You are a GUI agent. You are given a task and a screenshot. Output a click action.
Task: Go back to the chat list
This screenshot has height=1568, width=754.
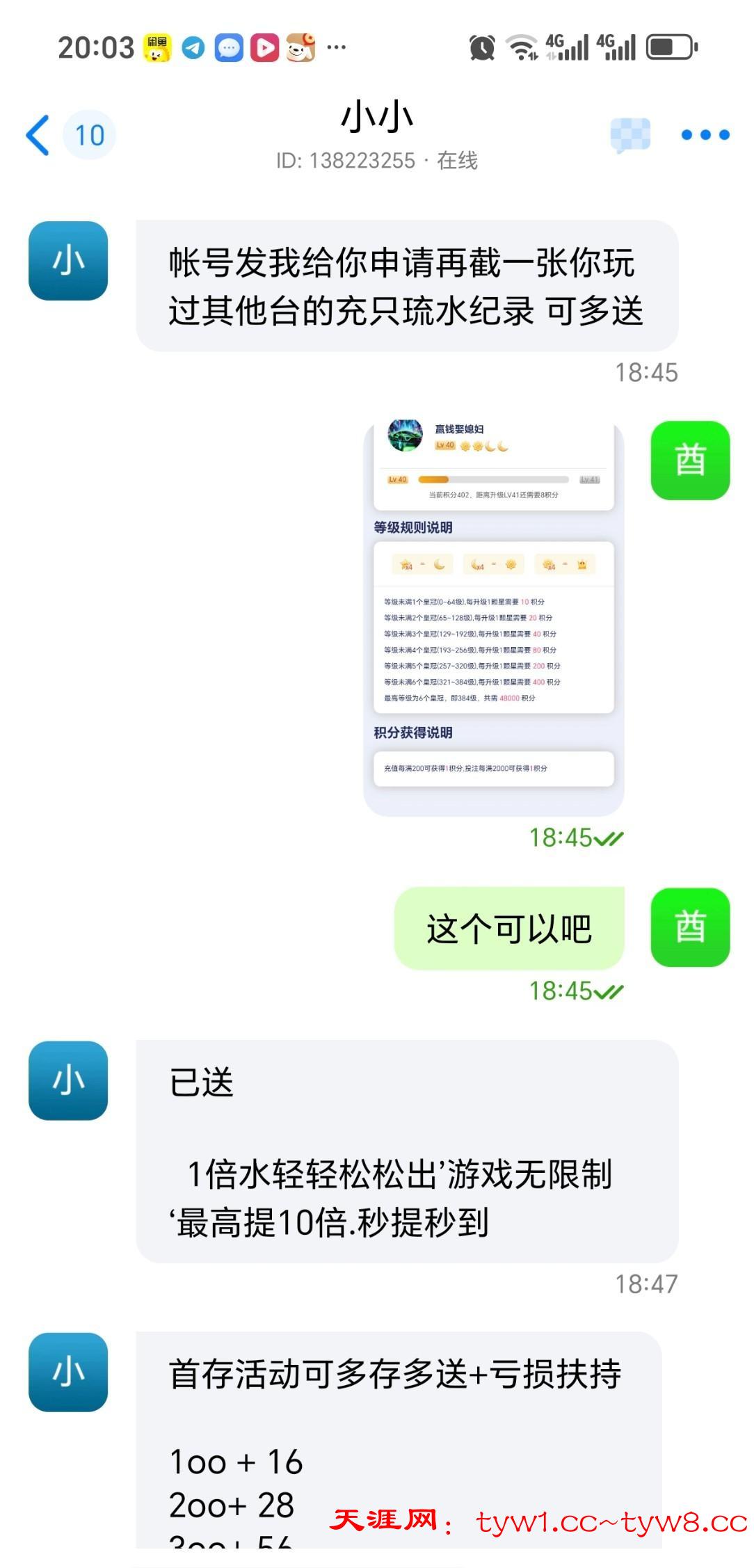click(x=38, y=135)
